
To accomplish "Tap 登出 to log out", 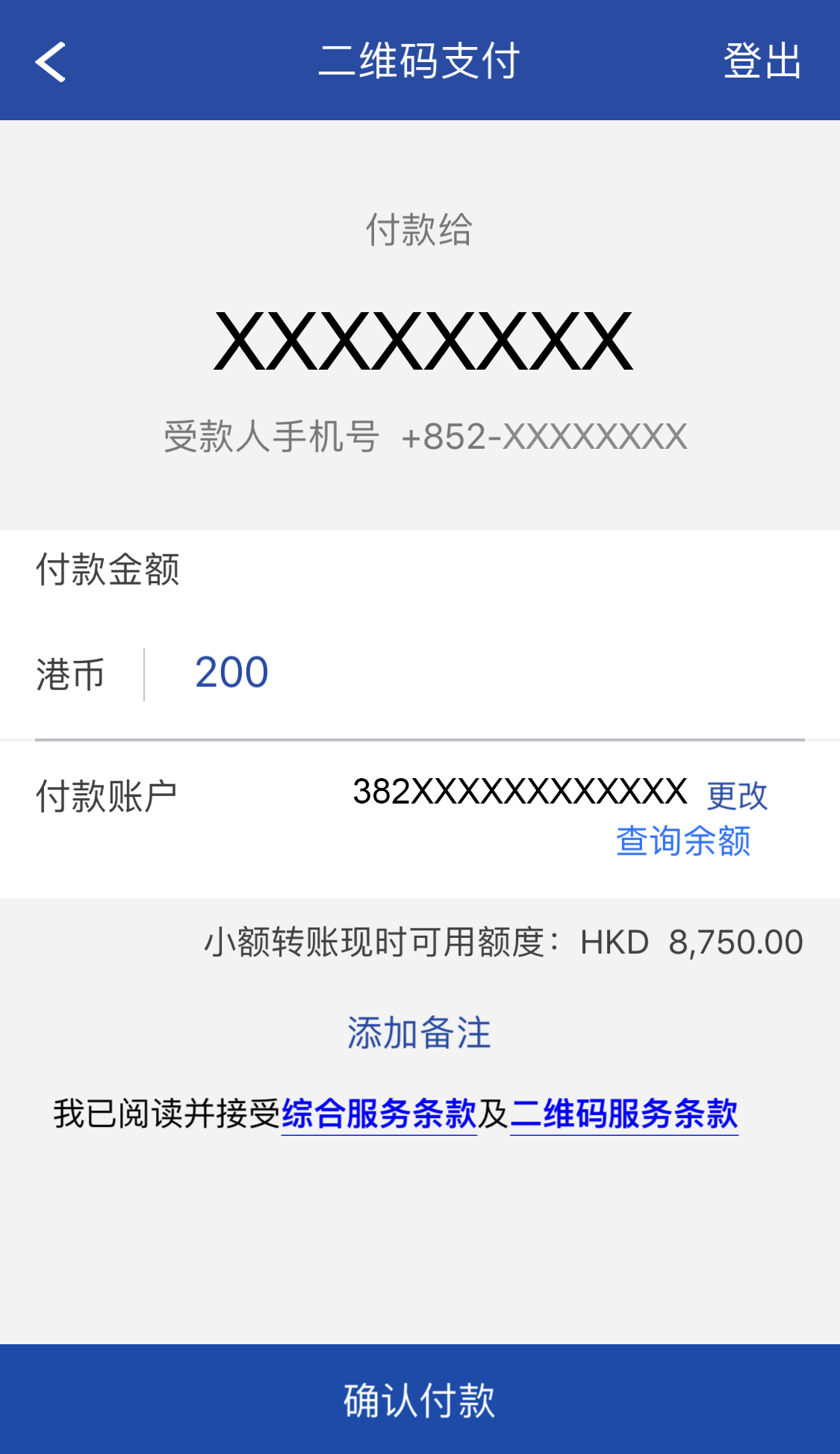I will (x=762, y=61).
